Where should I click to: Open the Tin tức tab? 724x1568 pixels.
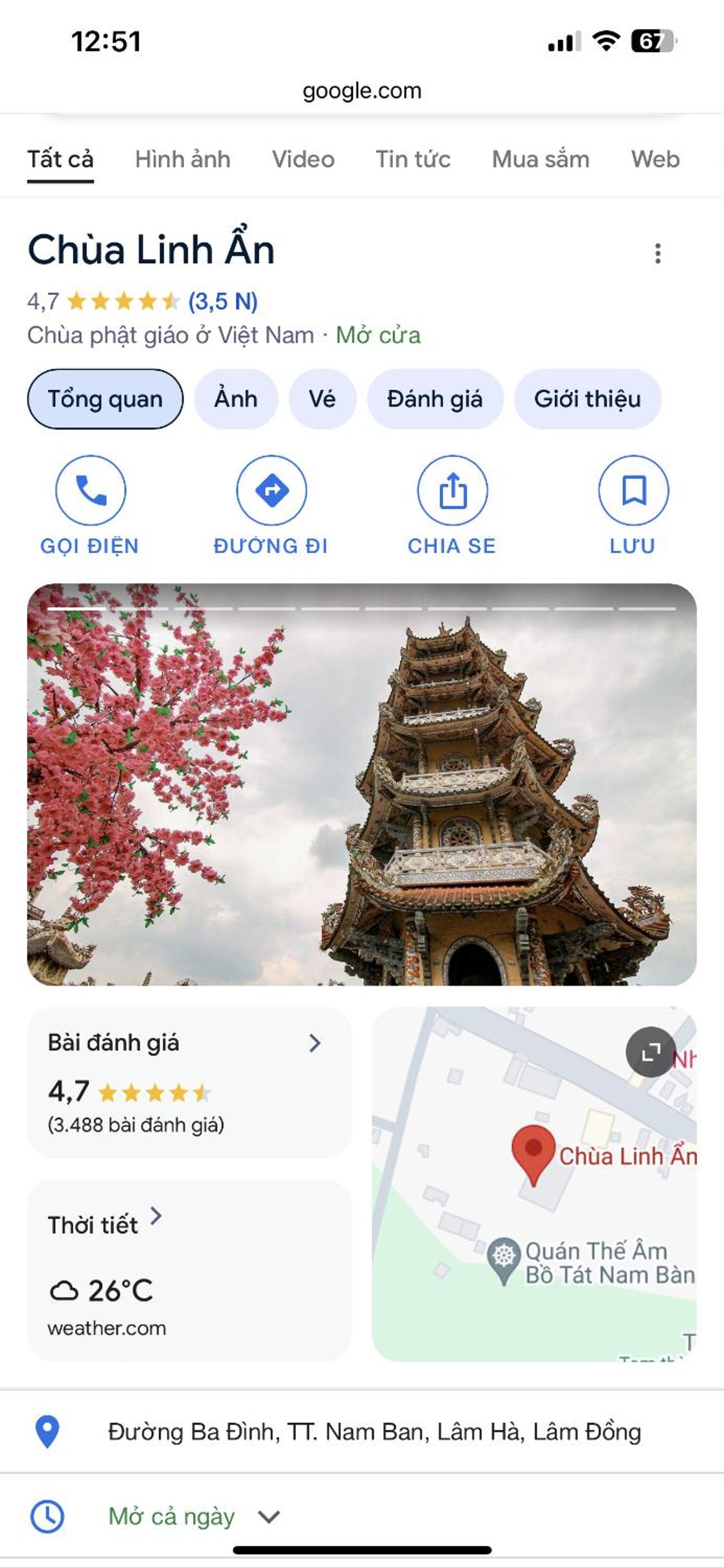[x=413, y=160]
